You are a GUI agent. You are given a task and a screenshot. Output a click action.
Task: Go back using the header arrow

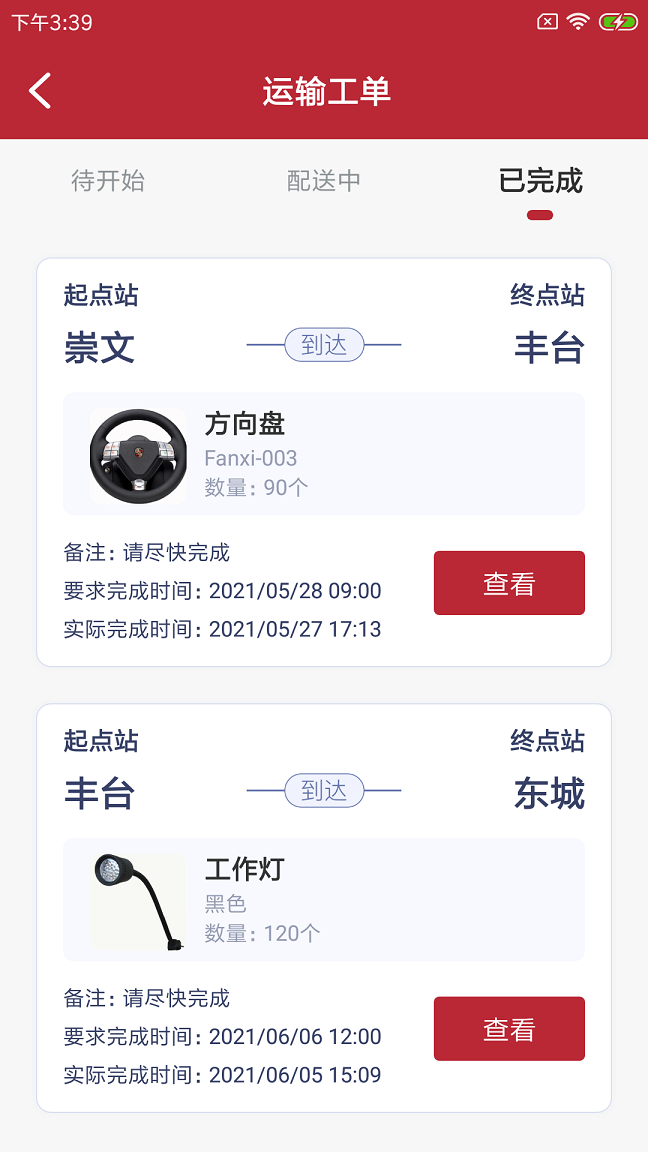pos(40,91)
